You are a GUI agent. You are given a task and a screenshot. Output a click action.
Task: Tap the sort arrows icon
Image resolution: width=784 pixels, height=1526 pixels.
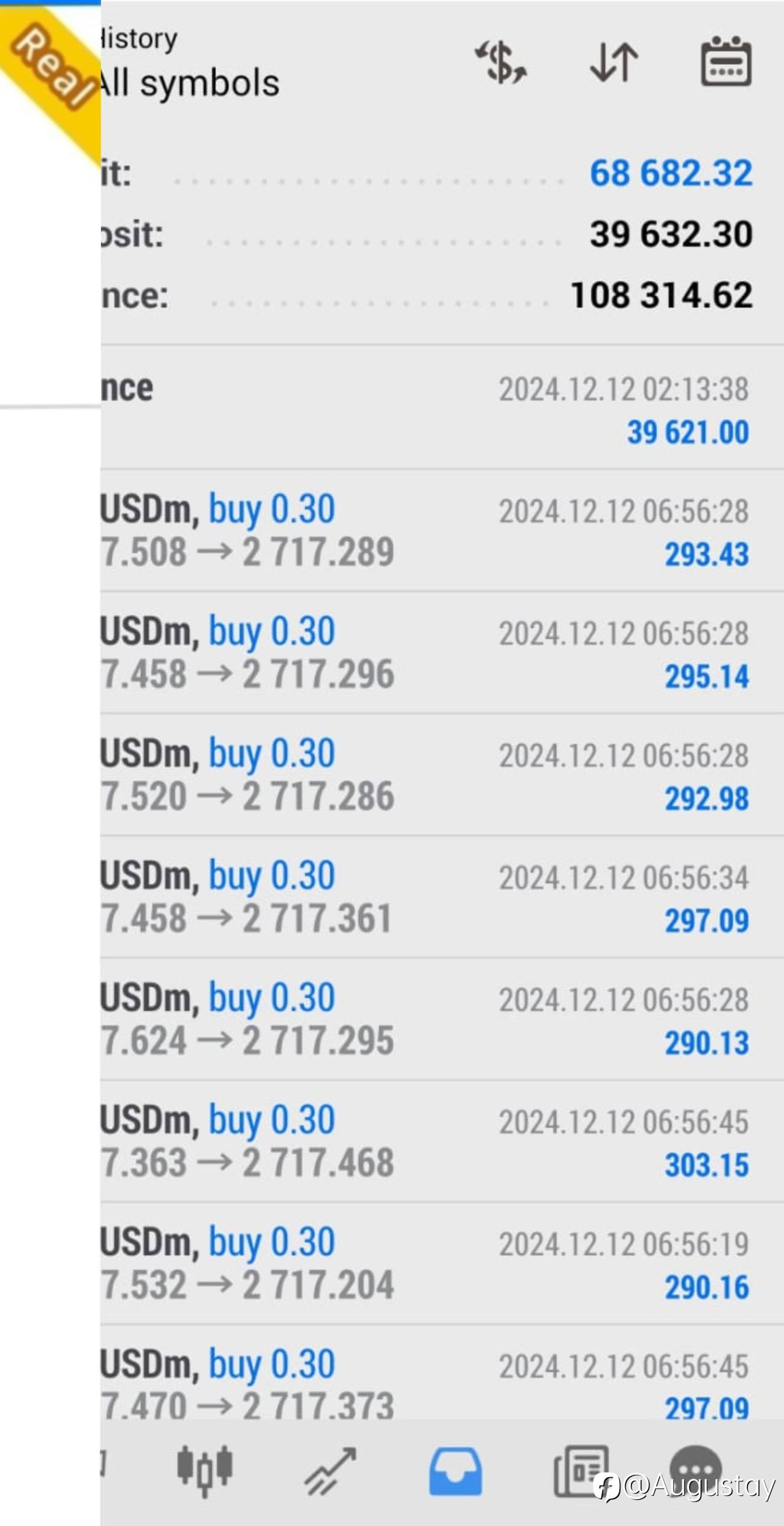coord(614,62)
